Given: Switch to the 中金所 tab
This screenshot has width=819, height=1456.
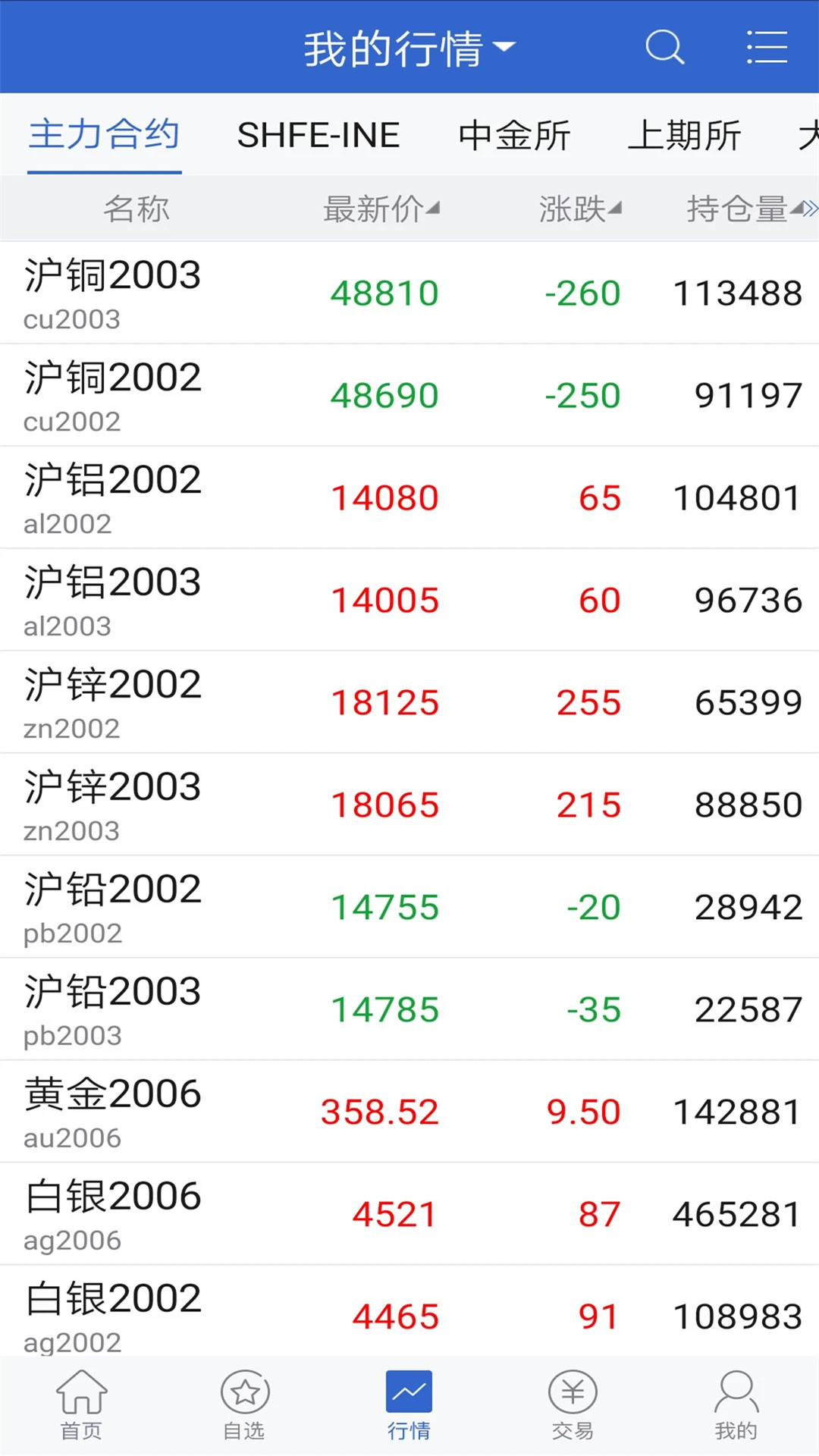Looking at the screenshot, I should (514, 135).
